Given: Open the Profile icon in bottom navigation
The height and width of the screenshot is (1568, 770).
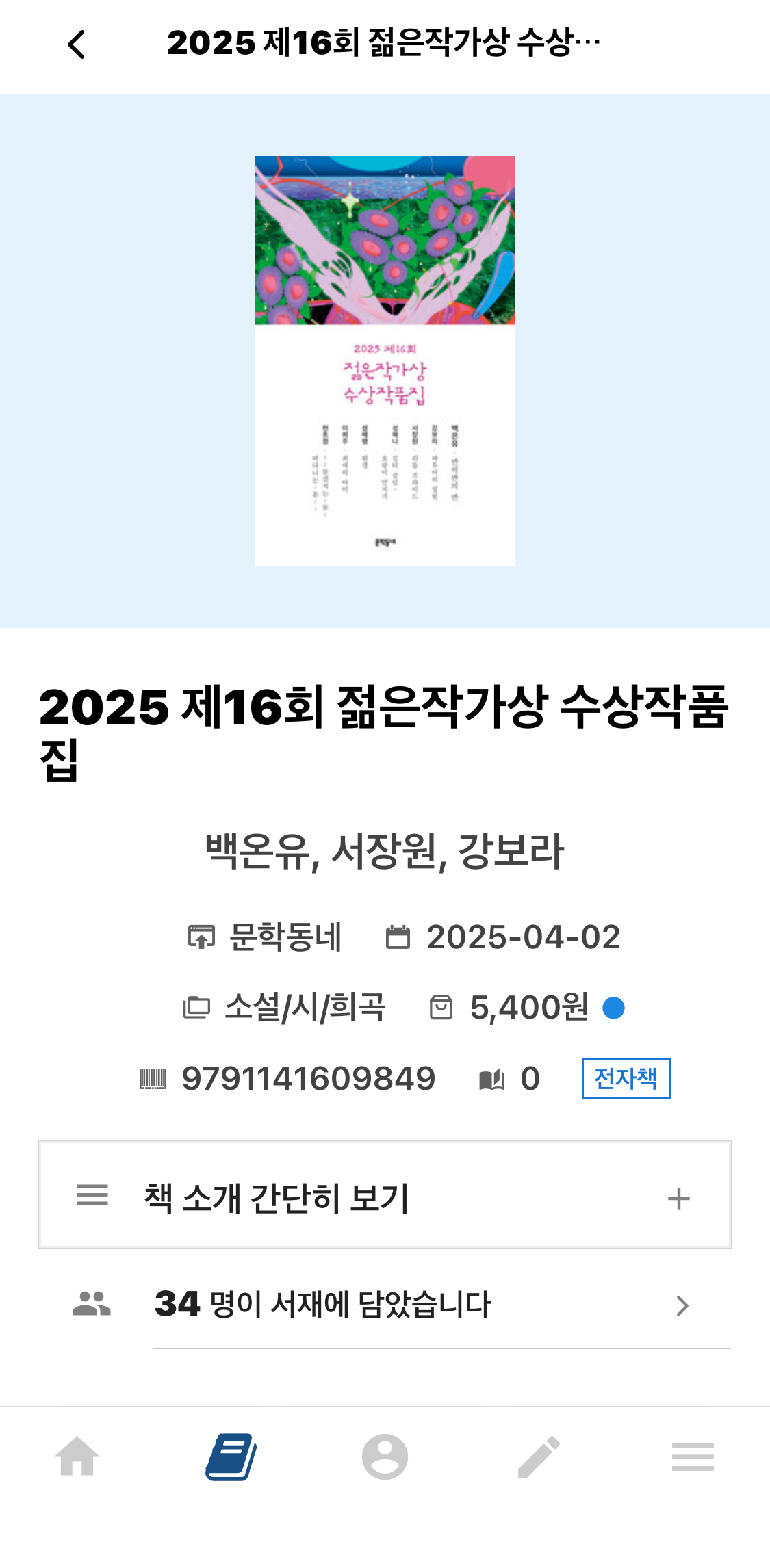Looking at the screenshot, I should tap(385, 1461).
